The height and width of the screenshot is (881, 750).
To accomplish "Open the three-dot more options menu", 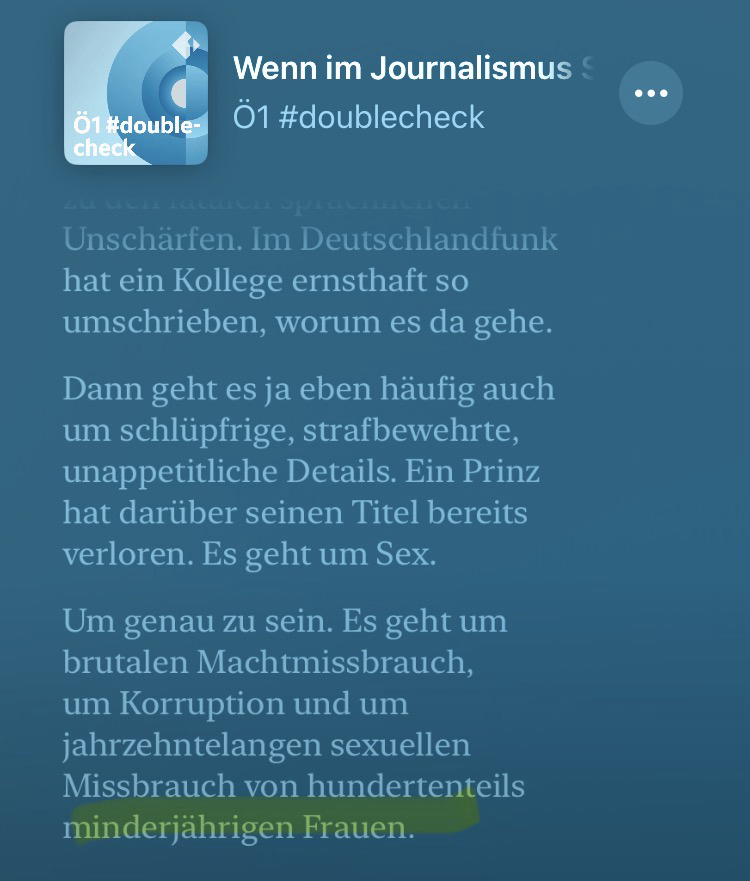I will [x=651, y=93].
